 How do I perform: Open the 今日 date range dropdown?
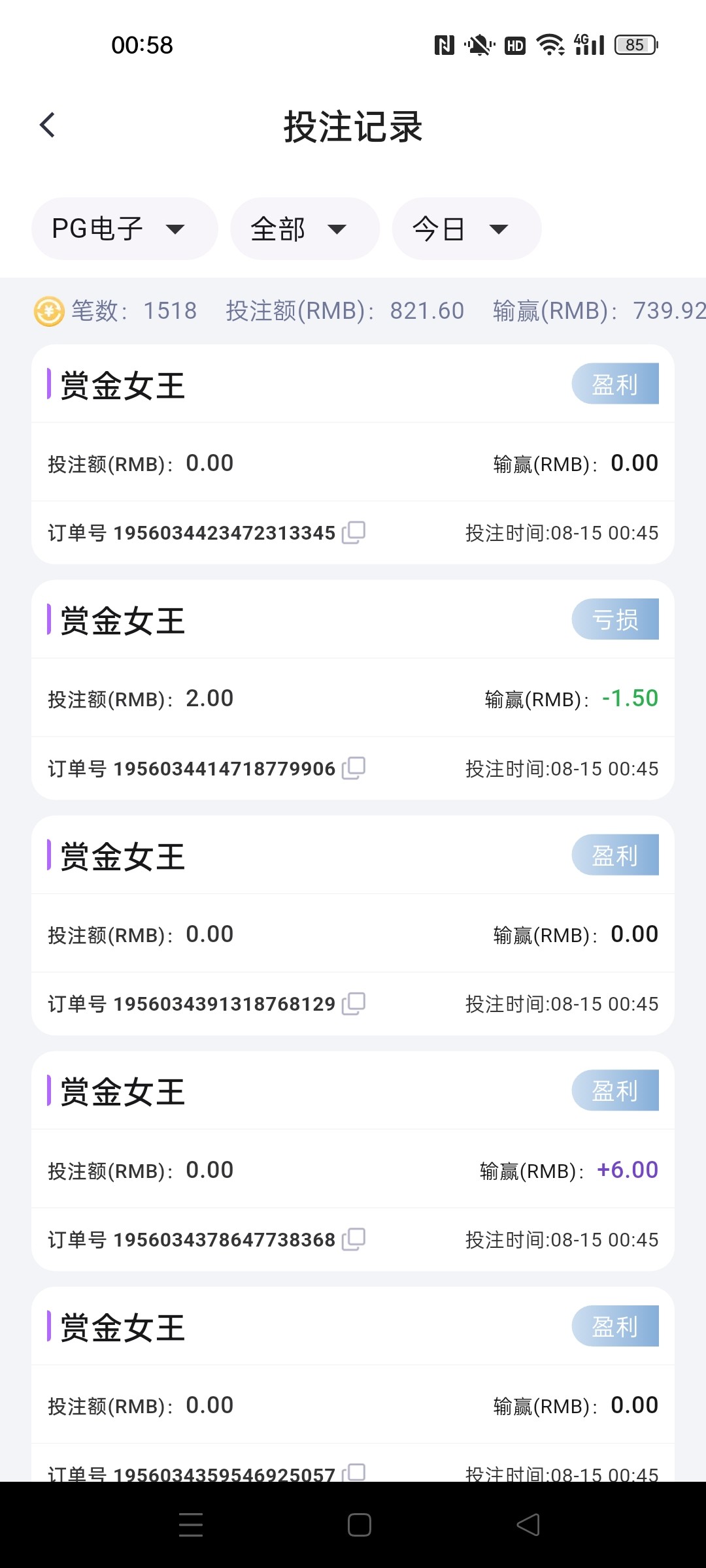(x=465, y=229)
